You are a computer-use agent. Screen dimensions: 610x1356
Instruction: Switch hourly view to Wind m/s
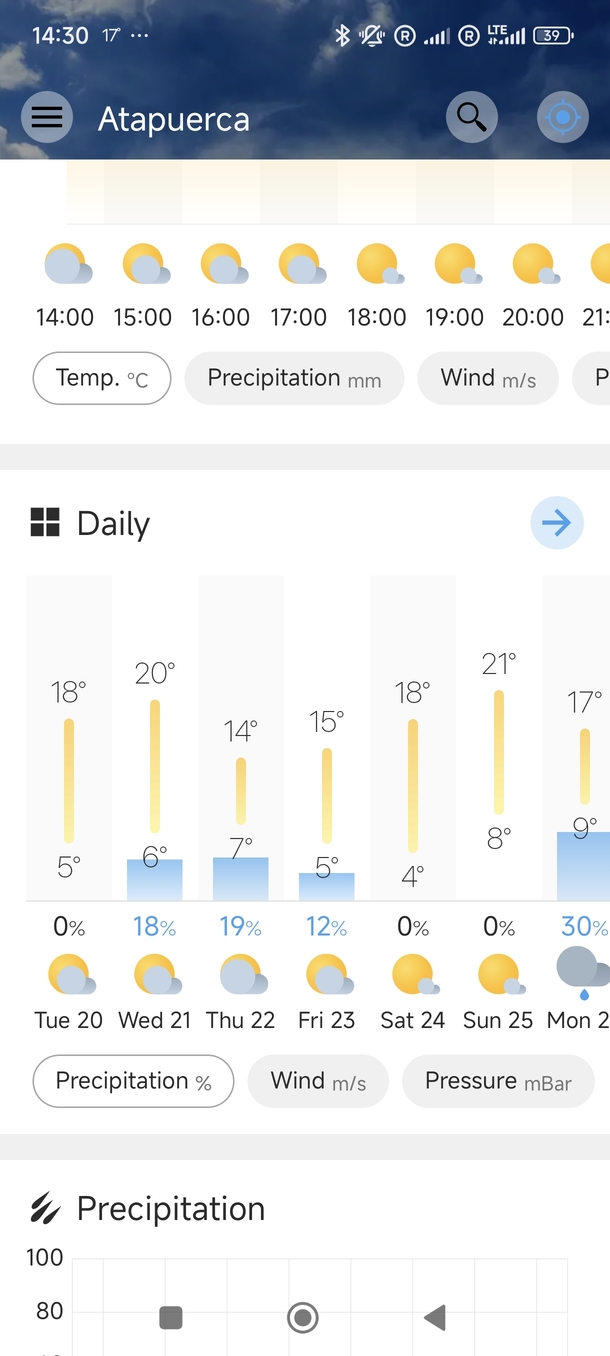click(x=488, y=379)
